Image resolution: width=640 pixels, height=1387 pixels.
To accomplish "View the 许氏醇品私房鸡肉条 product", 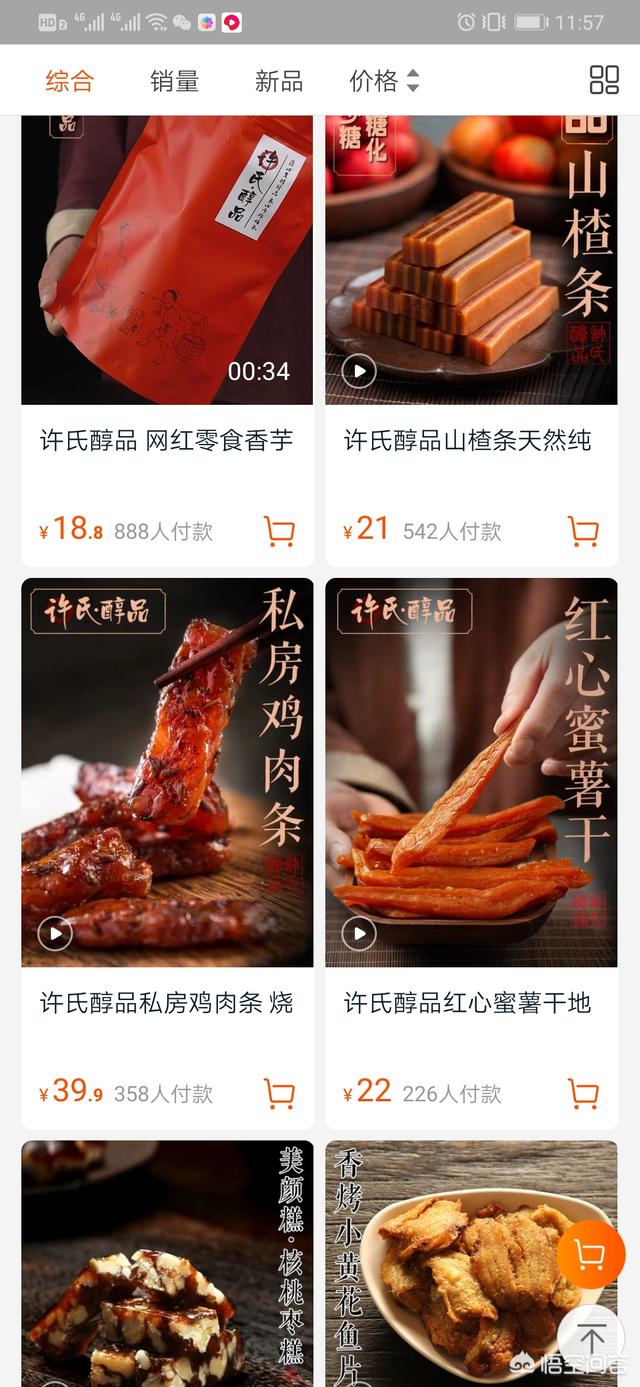I will [167, 800].
